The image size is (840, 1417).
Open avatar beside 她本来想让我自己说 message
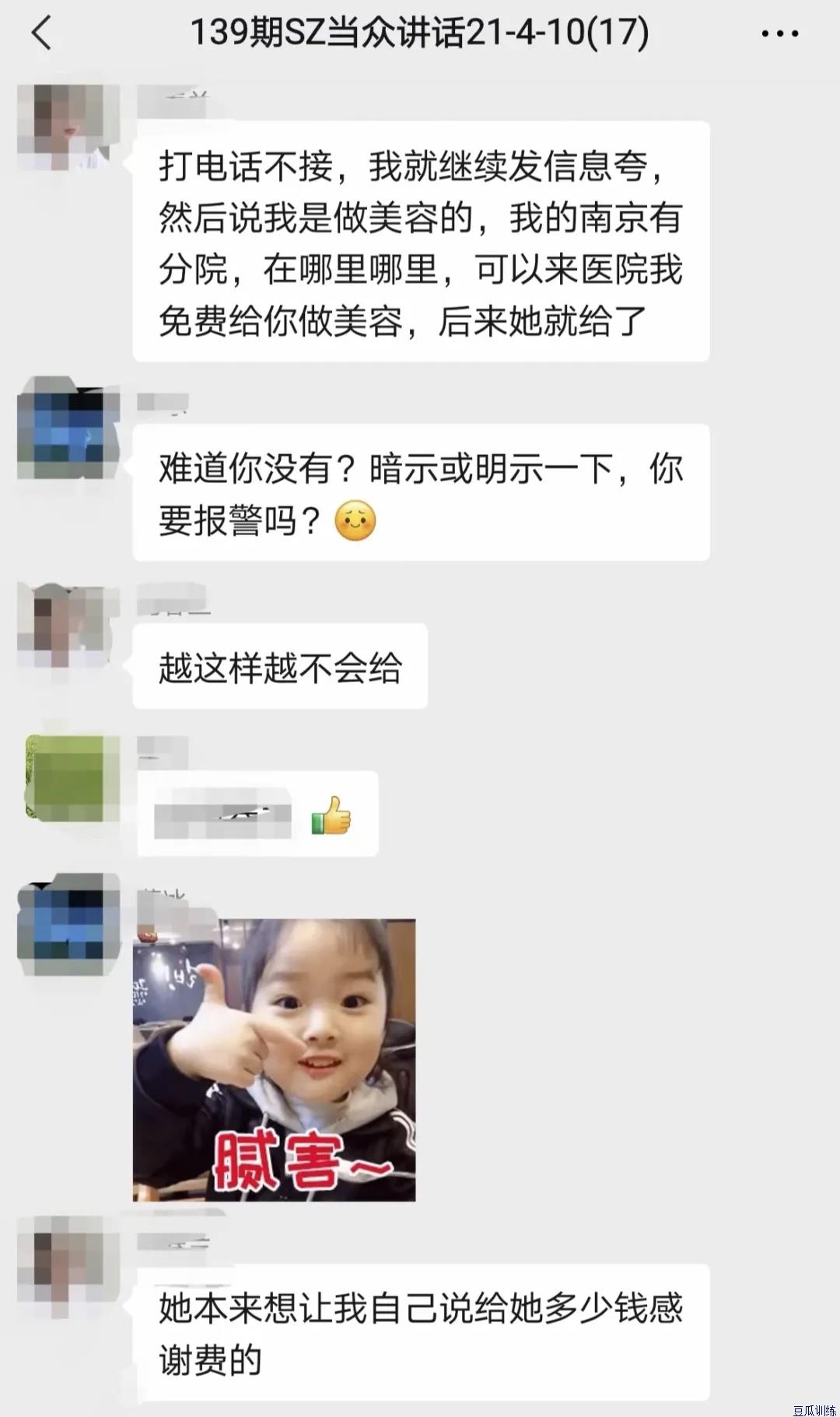pos(67,1266)
